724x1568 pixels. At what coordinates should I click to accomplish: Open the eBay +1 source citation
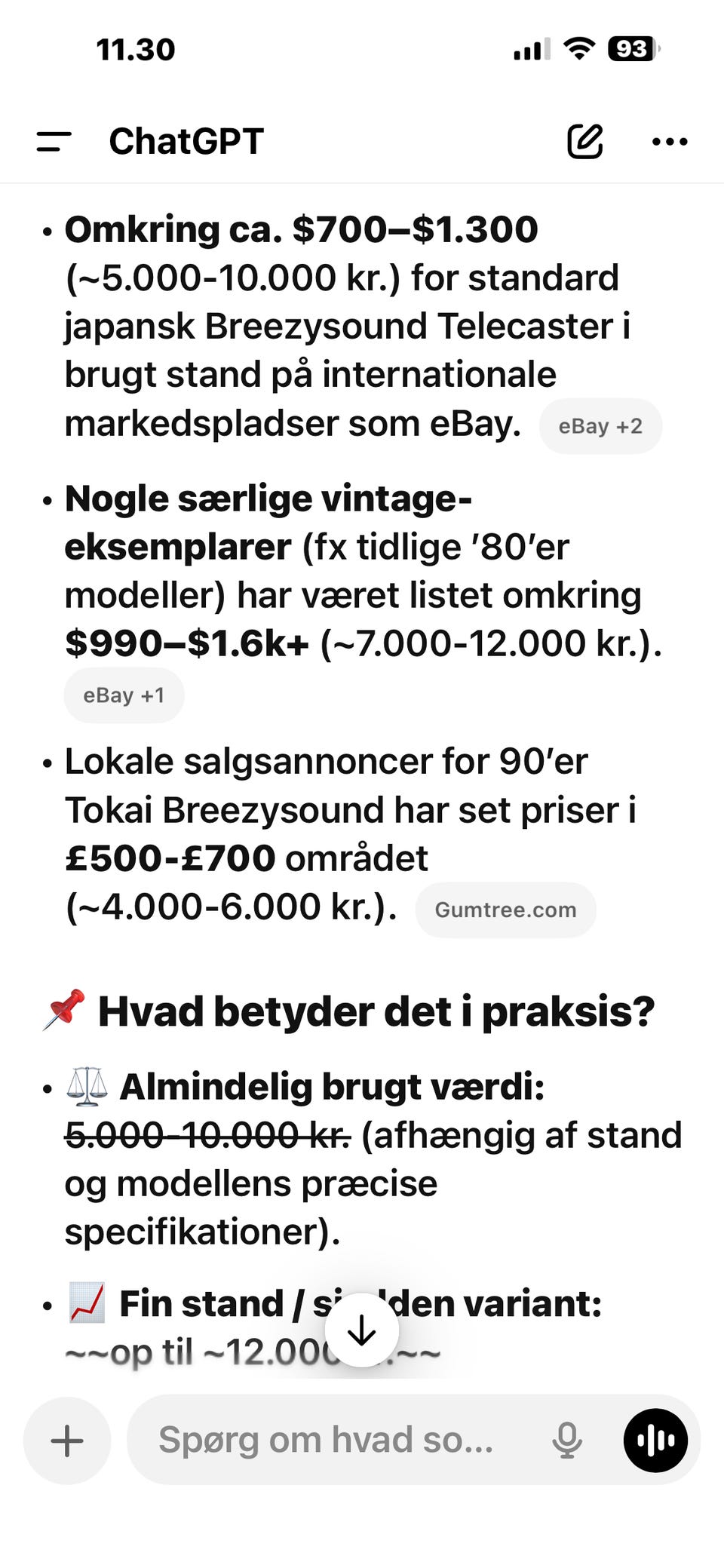(124, 695)
